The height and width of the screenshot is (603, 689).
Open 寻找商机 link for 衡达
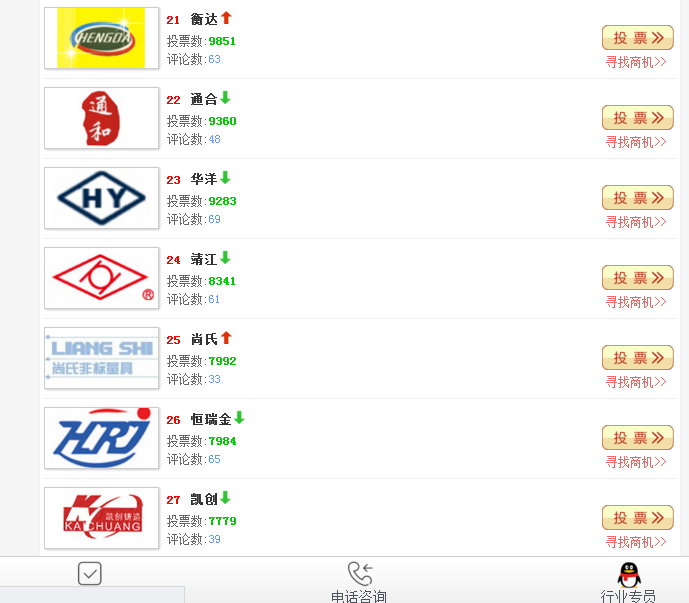636,62
